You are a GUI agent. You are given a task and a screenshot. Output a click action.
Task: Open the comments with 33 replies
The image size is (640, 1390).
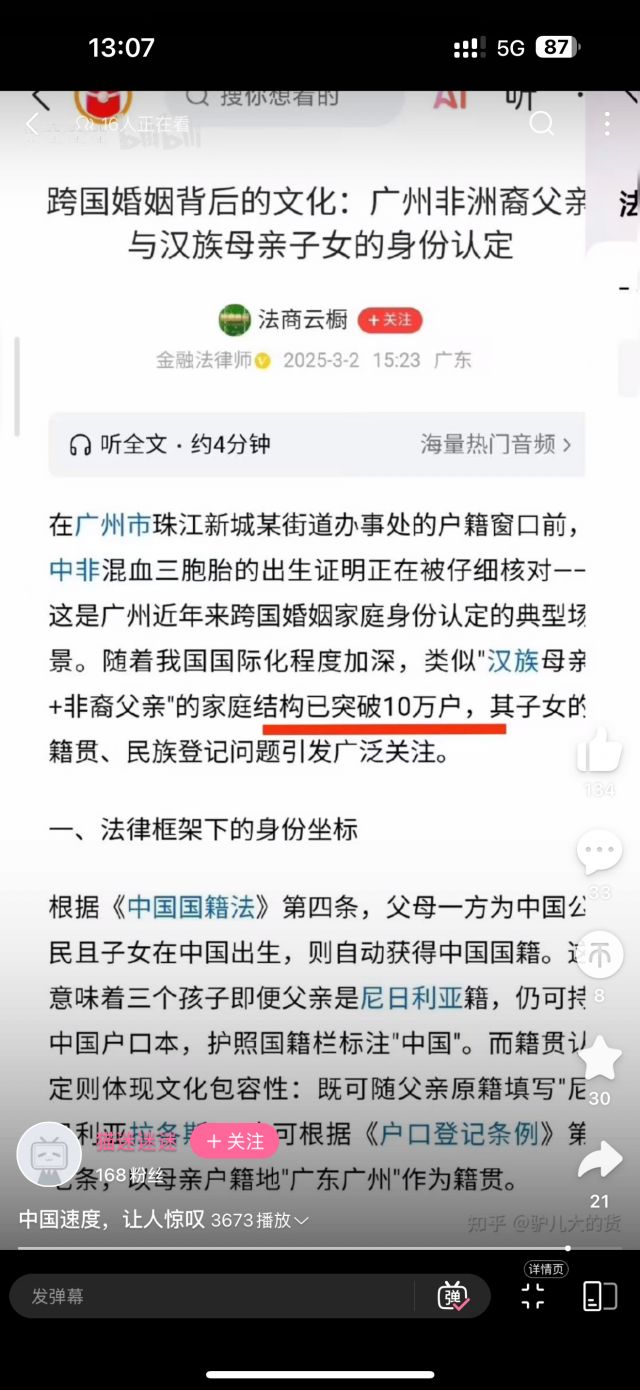[599, 852]
